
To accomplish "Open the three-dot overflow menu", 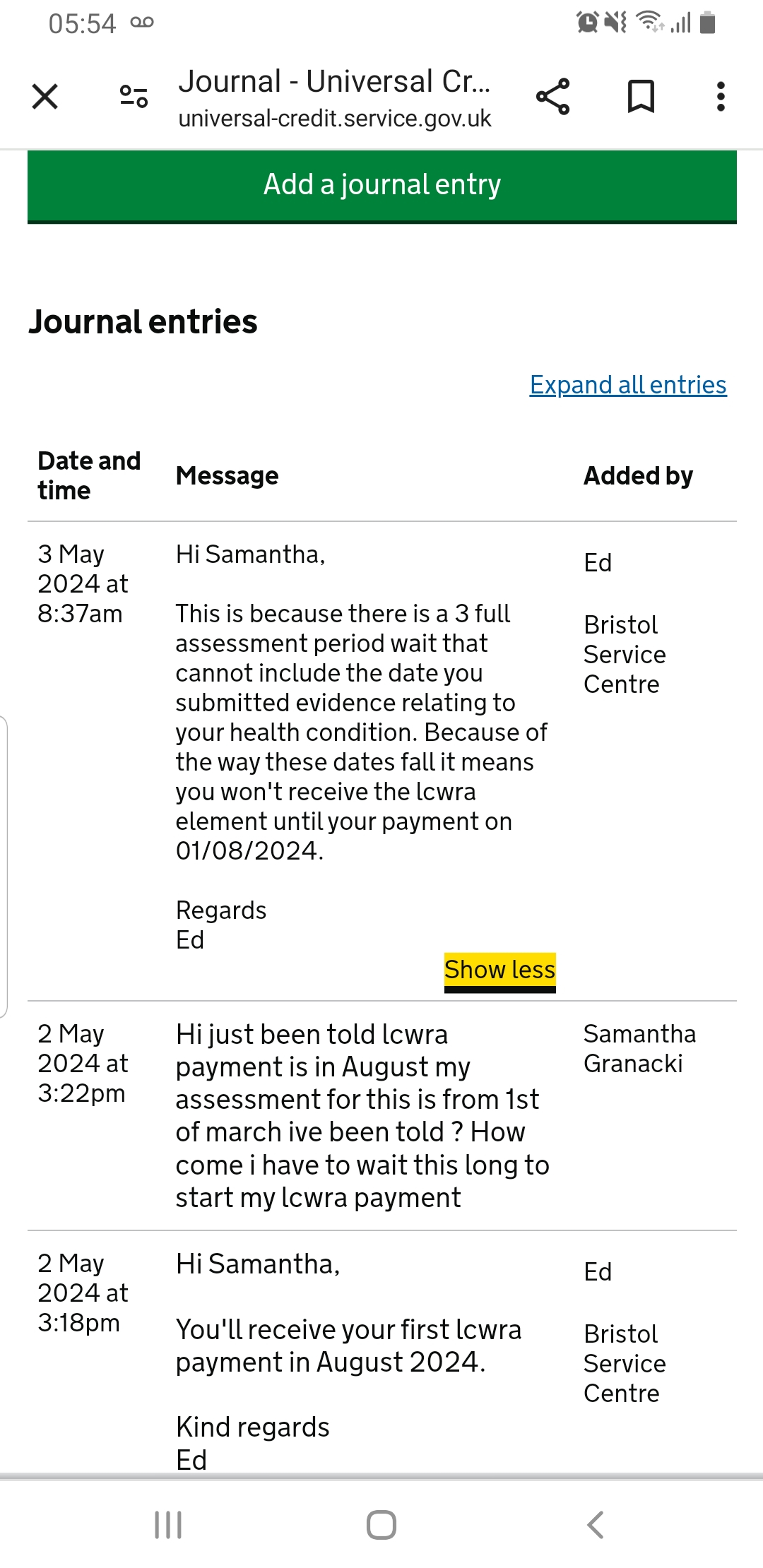I will pyautogui.click(x=721, y=97).
